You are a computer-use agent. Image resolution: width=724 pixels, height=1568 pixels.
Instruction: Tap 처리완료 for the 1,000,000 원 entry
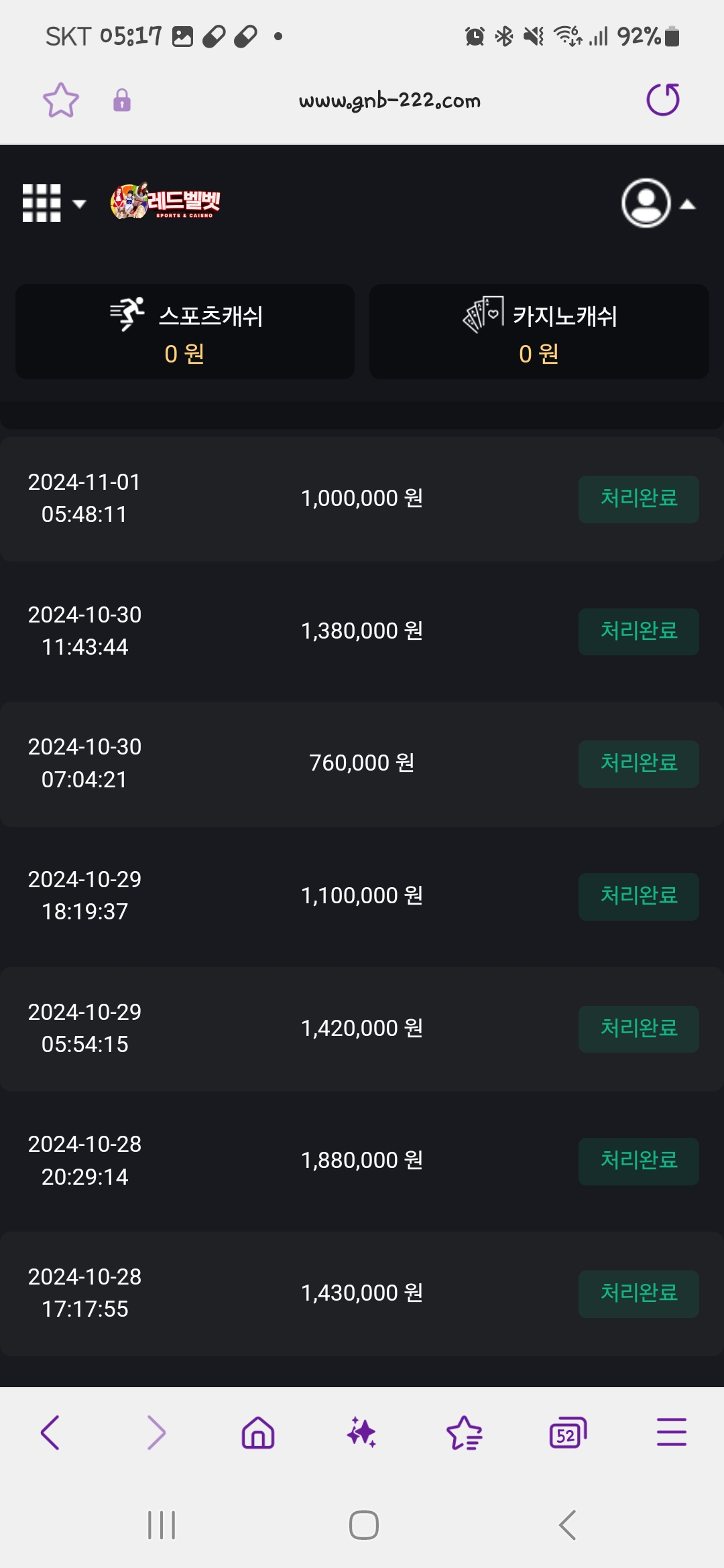[x=638, y=499]
